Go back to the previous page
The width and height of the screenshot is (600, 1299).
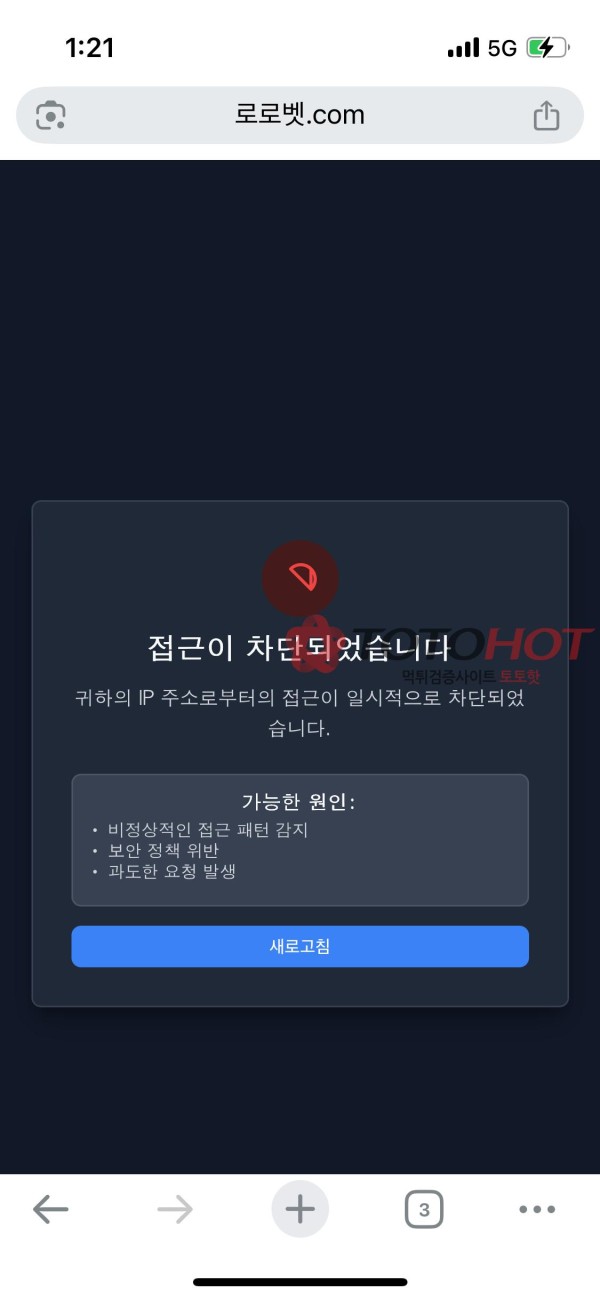[50, 1209]
